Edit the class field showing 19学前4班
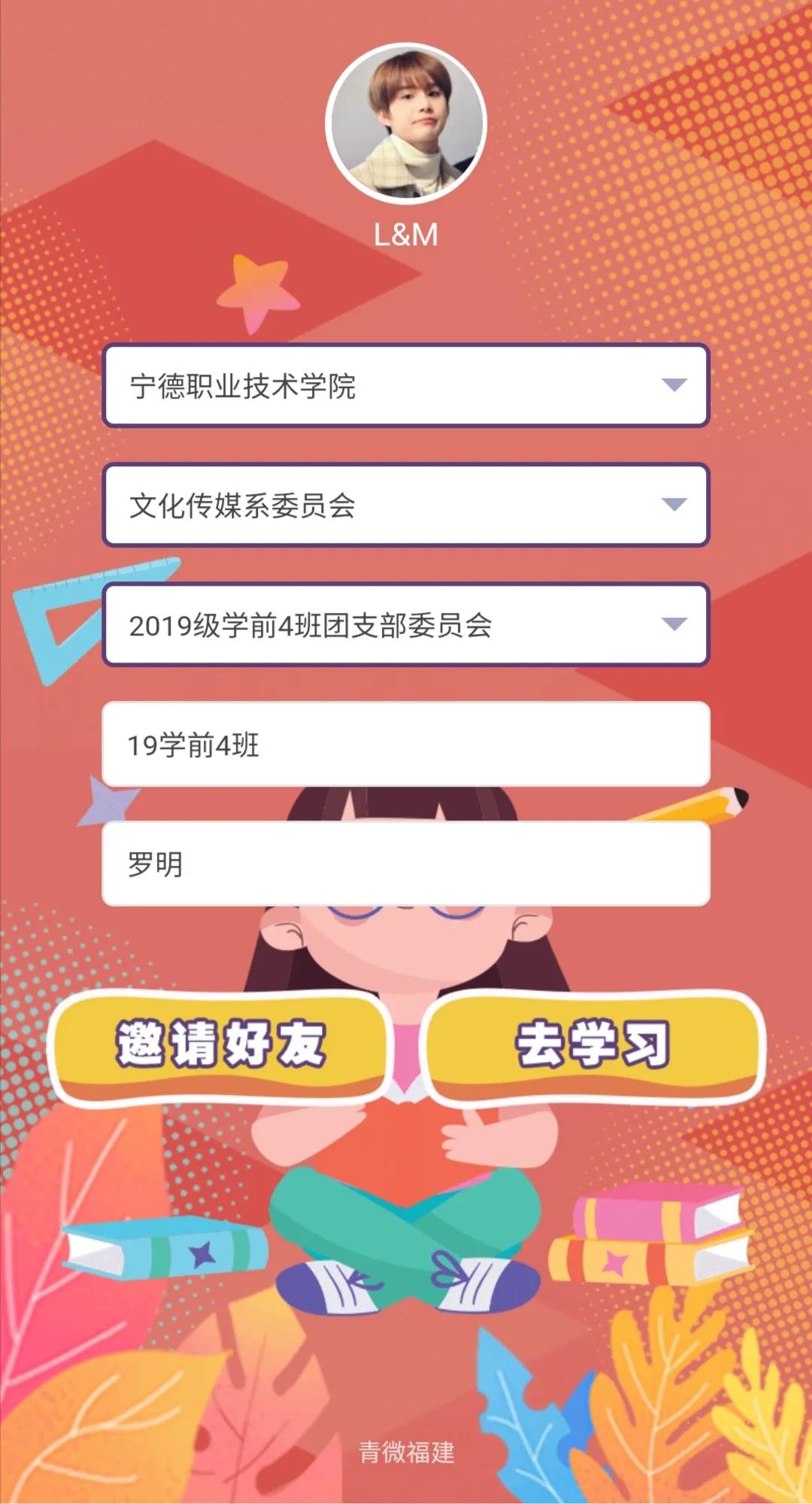This screenshot has height=1504, width=812. (x=406, y=744)
